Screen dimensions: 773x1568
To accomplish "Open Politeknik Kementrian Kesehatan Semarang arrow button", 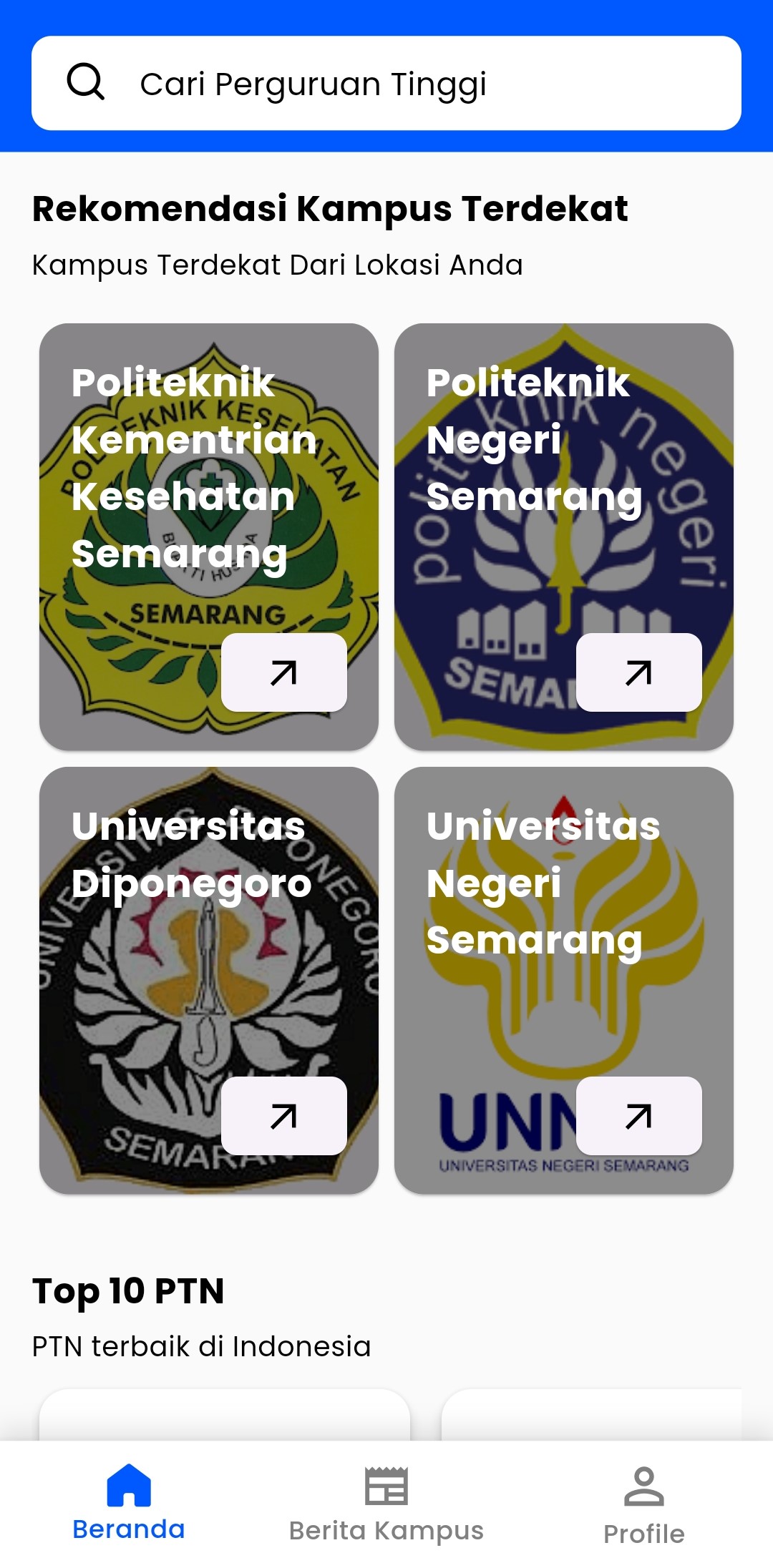I will pos(283,672).
